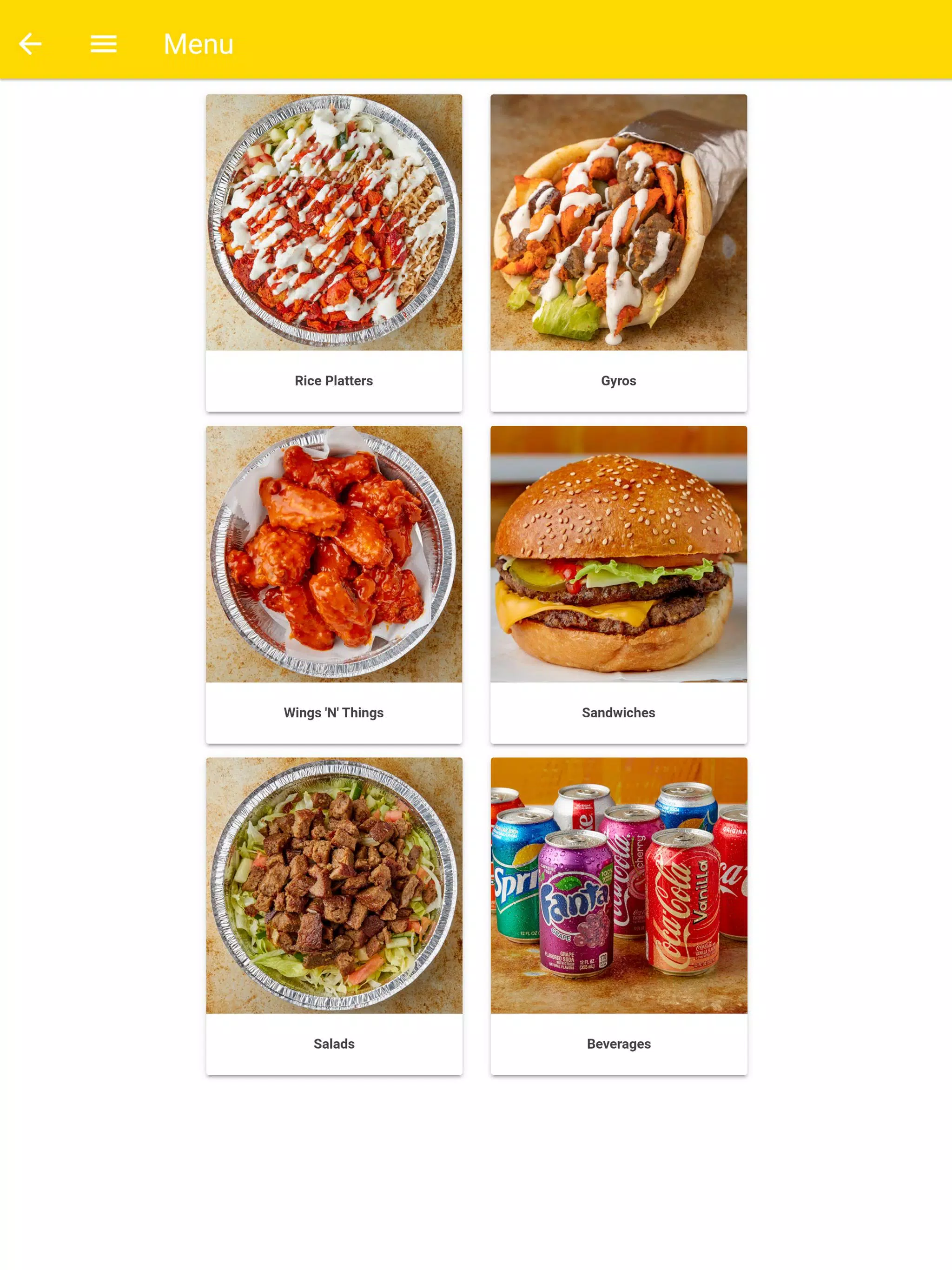Show the Beverages category
Viewport: 952px width, 1270px height.
[618, 915]
